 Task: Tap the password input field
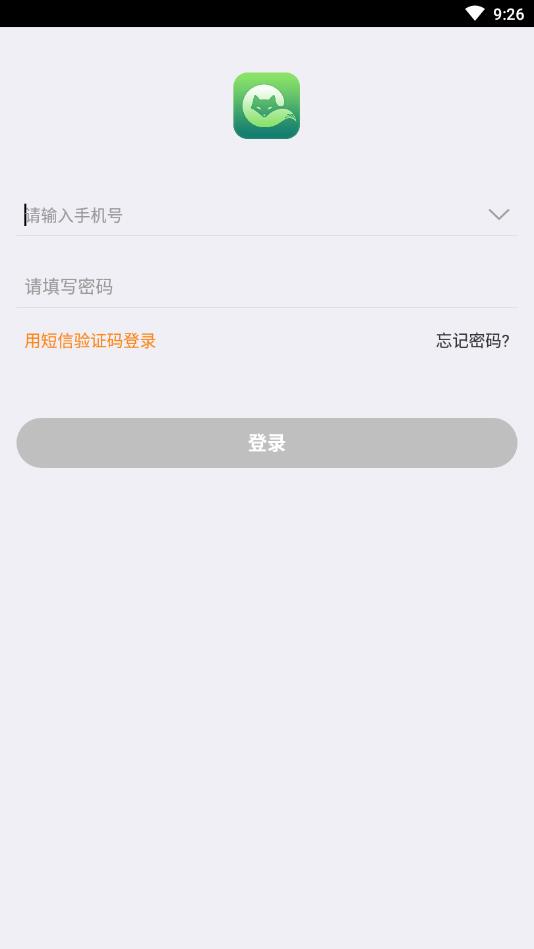click(x=267, y=286)
